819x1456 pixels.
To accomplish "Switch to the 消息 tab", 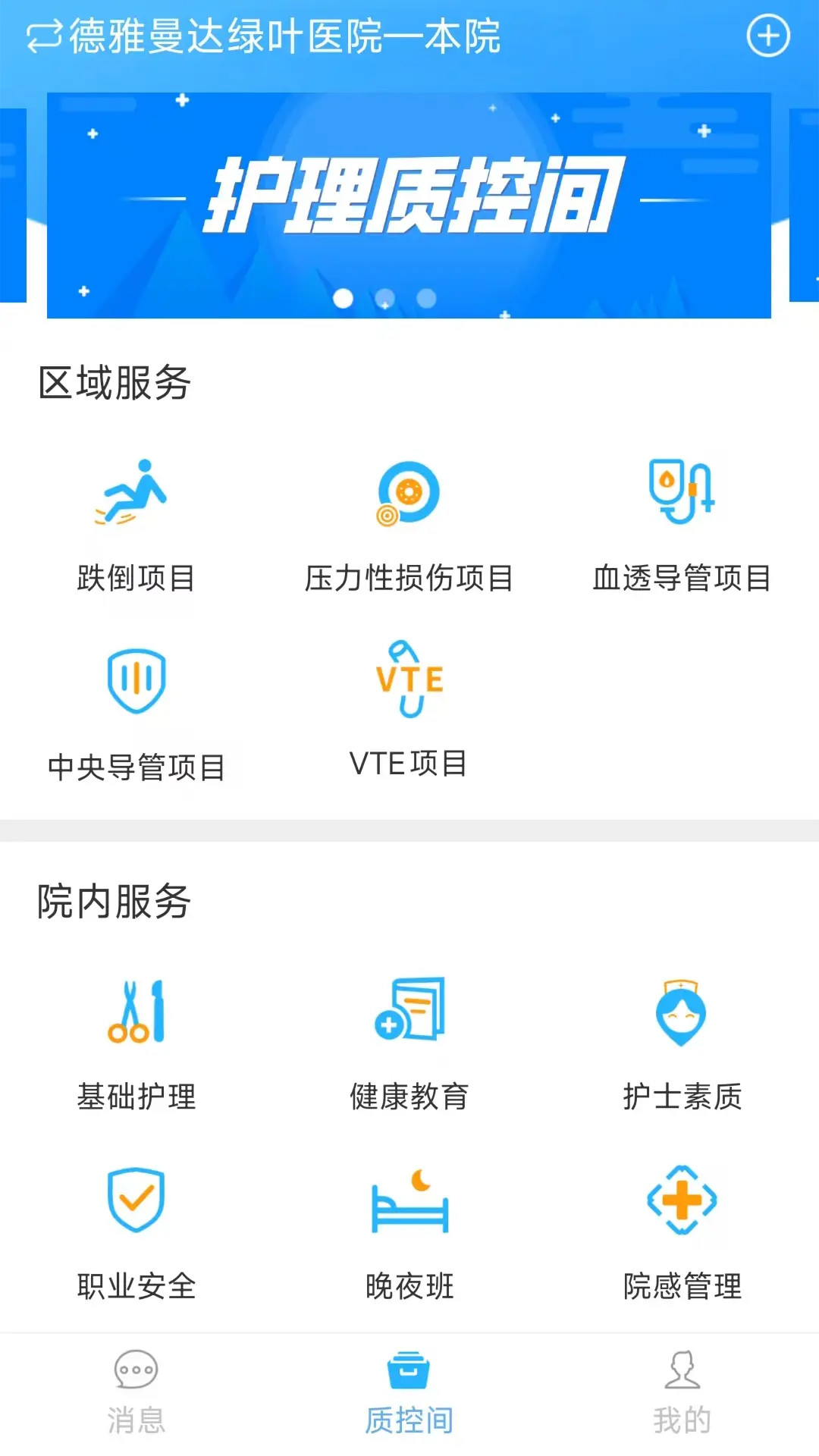I will 136,1399.
